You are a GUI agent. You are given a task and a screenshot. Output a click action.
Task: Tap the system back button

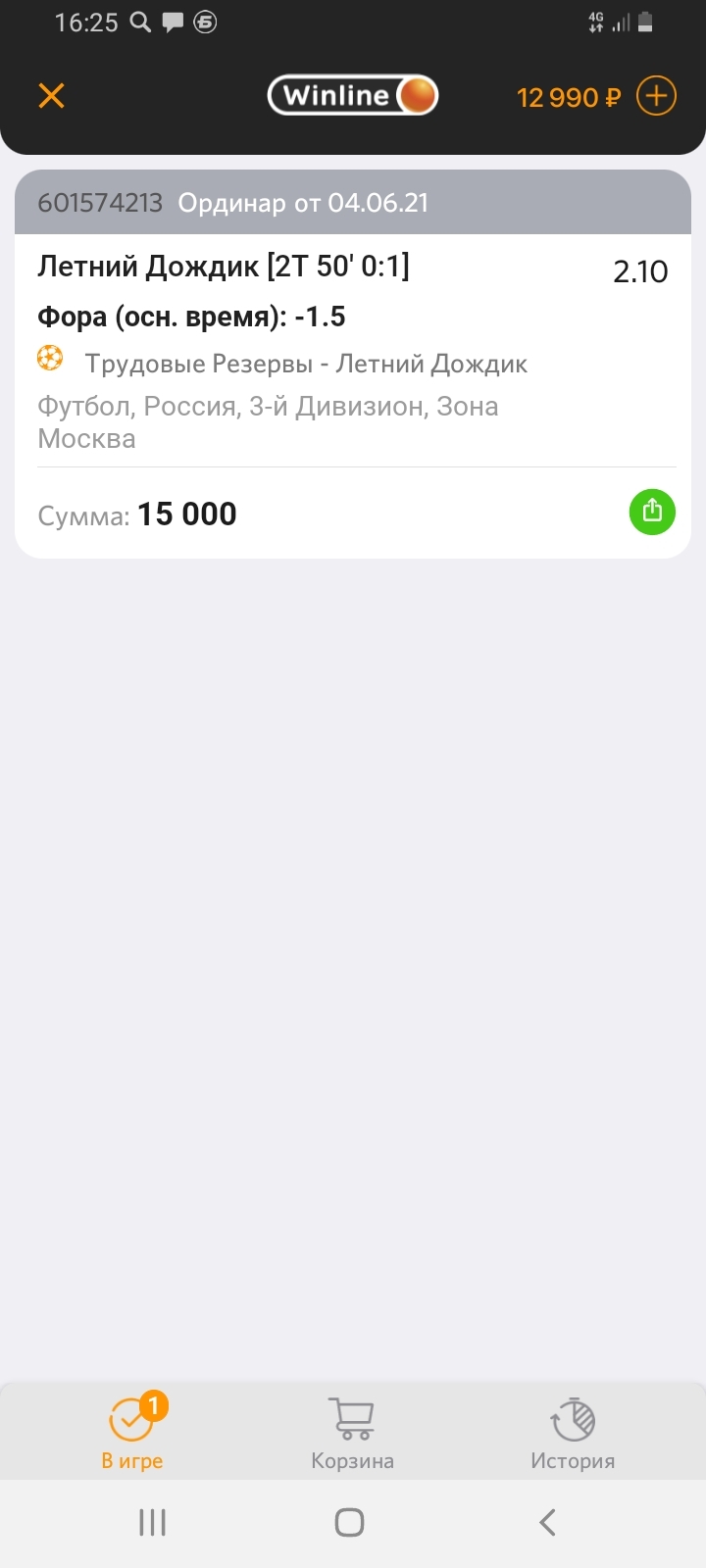[x=547, y=1522]
